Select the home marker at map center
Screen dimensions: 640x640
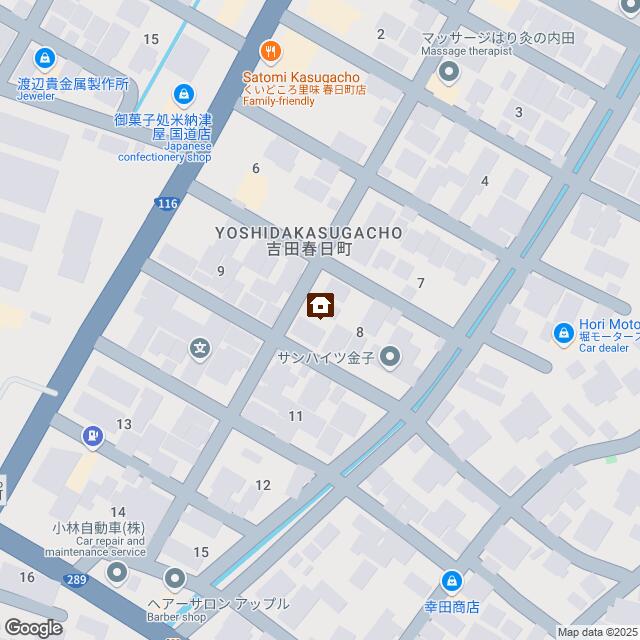click(320, 304)
